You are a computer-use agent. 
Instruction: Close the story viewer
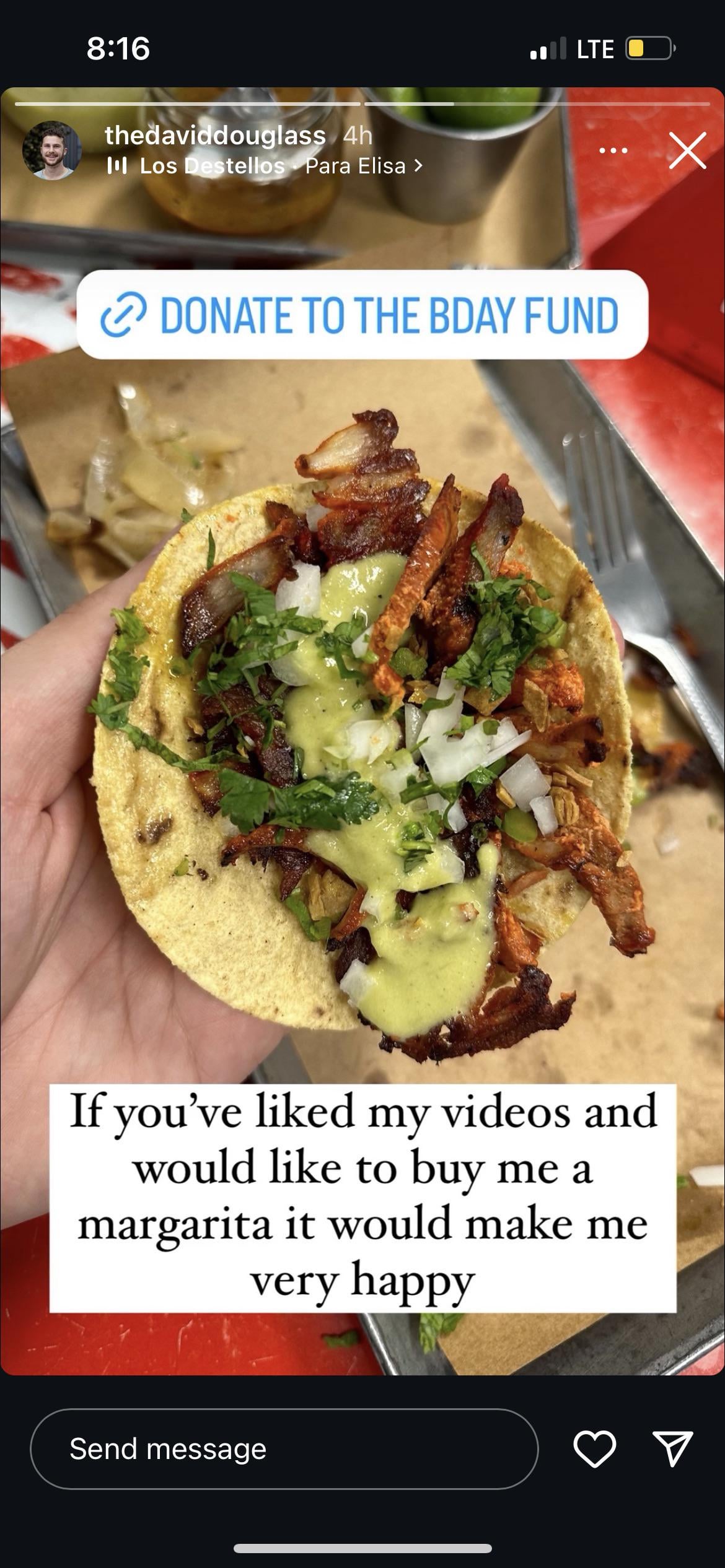tap(687, 150)
